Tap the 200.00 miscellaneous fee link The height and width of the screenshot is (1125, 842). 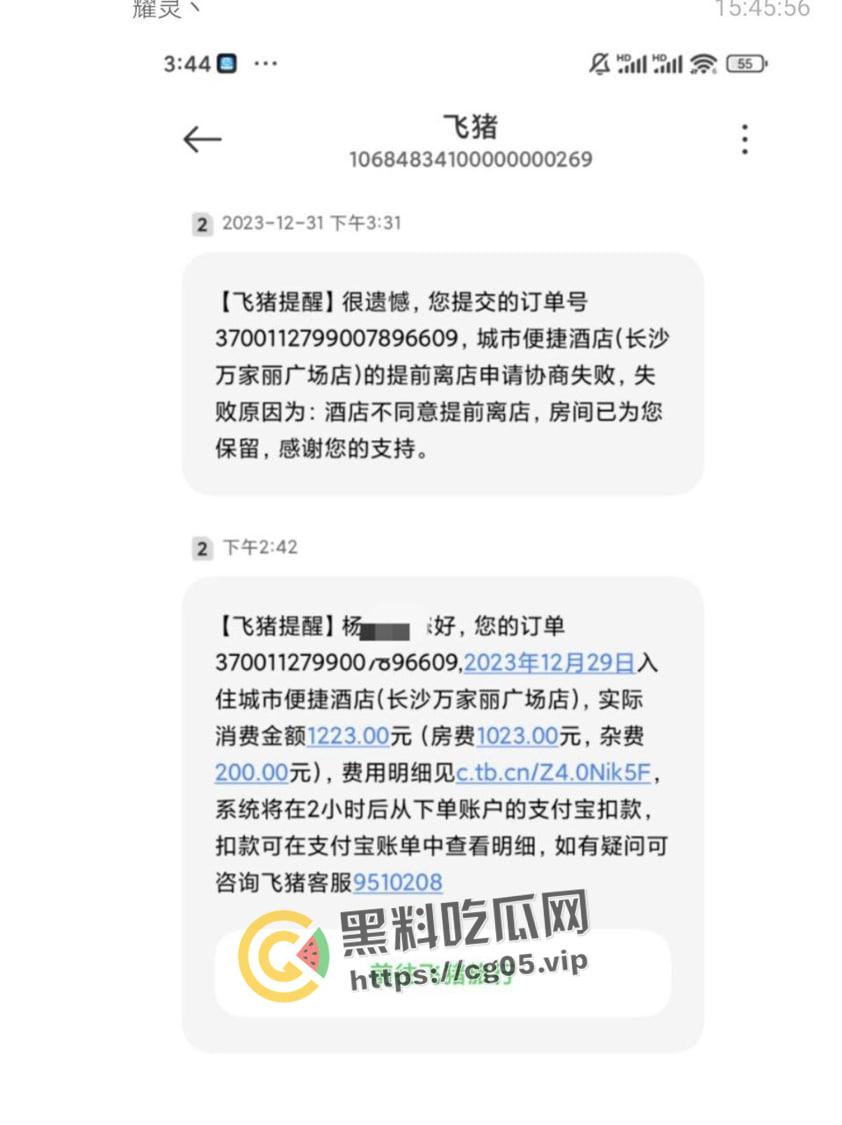pos(248,772)
